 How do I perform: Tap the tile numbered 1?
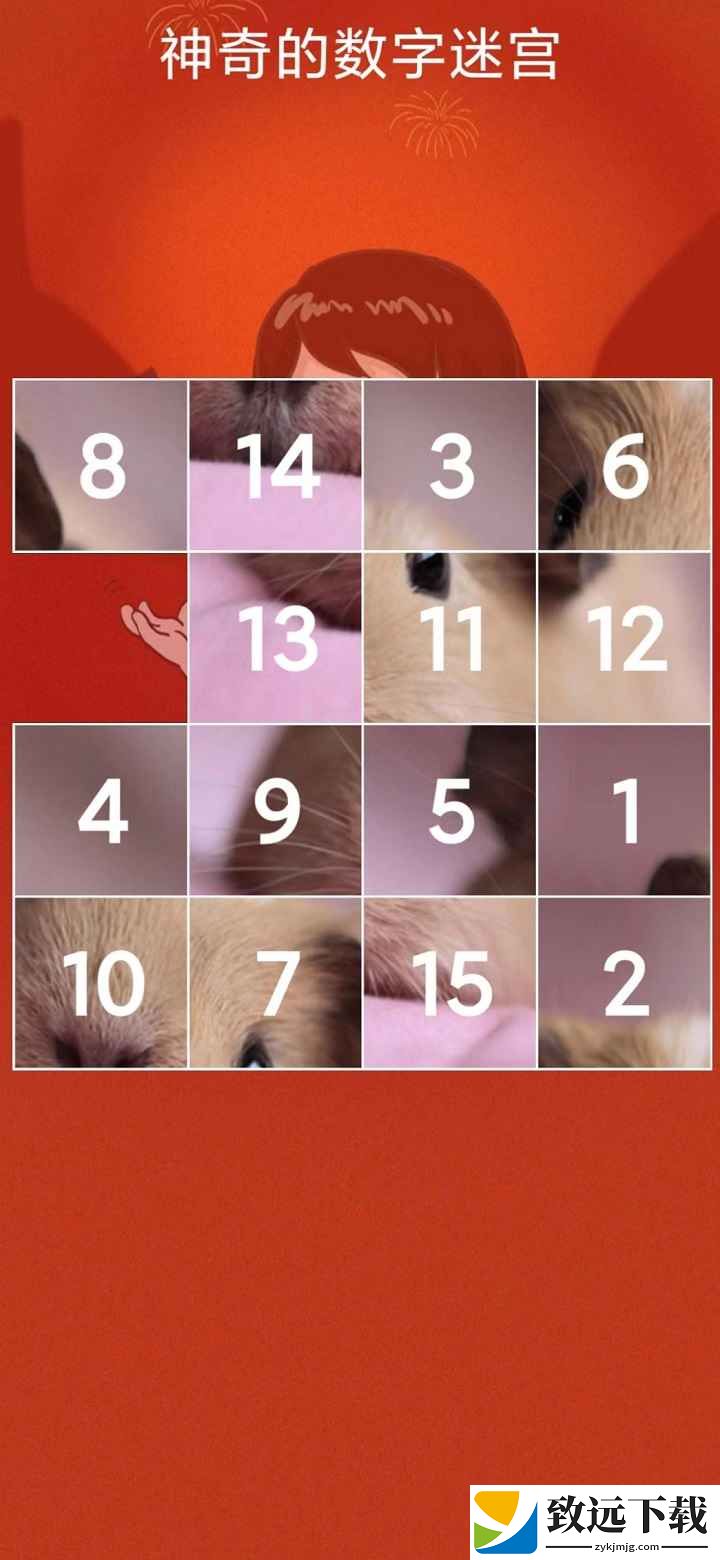[625, 811]
